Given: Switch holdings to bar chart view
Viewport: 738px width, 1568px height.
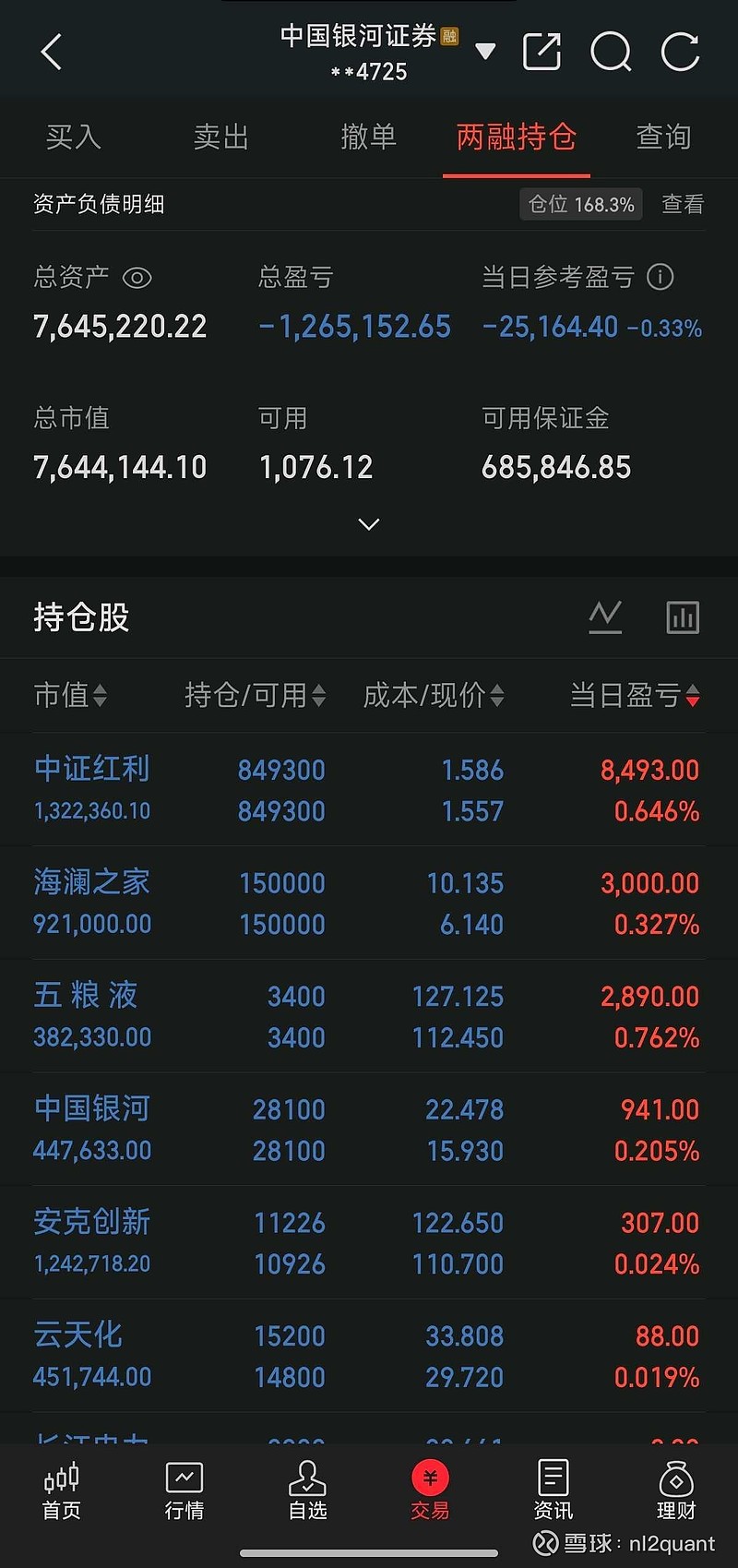Looking at the screenshot, I should click(683, 616).
